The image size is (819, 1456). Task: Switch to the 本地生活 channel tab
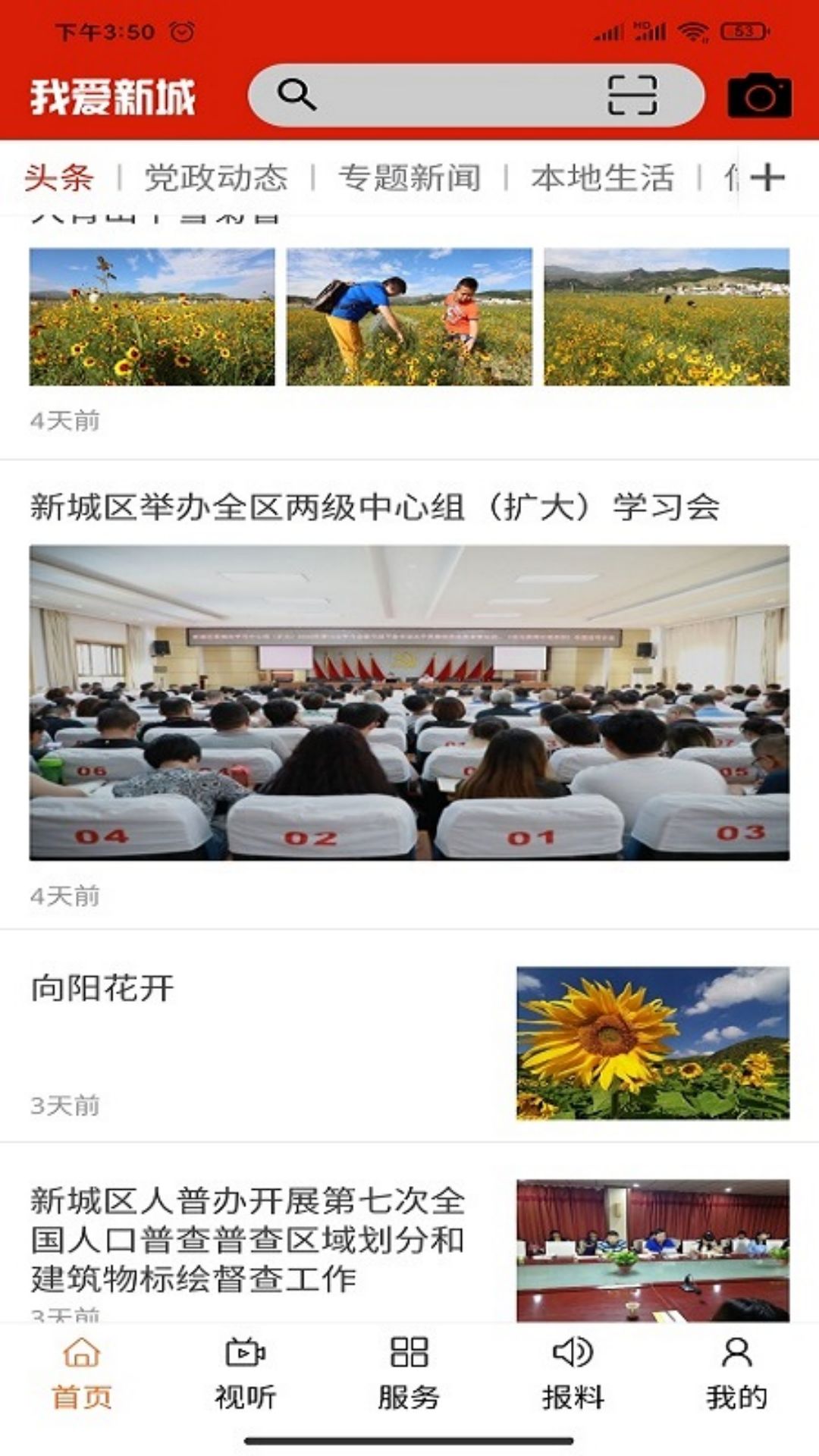(x=607, y=176)
